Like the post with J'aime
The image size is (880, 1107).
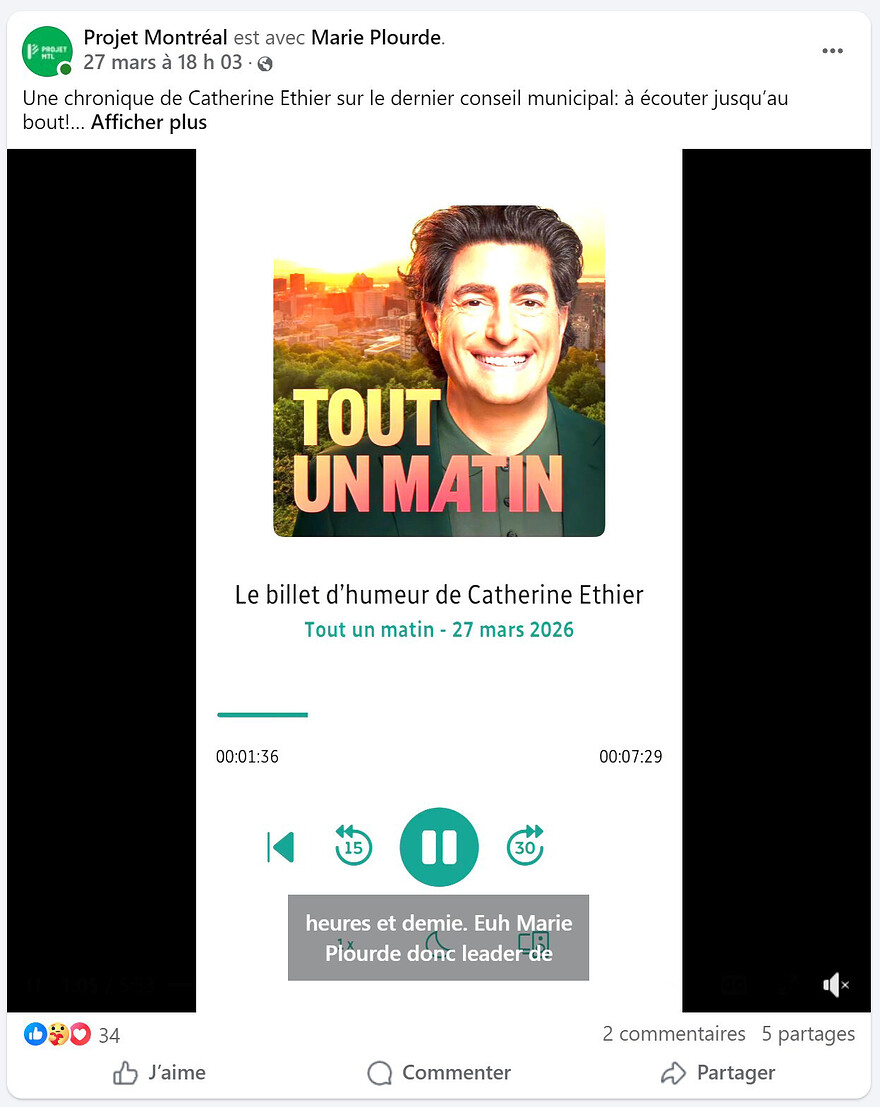(160, 1073)
